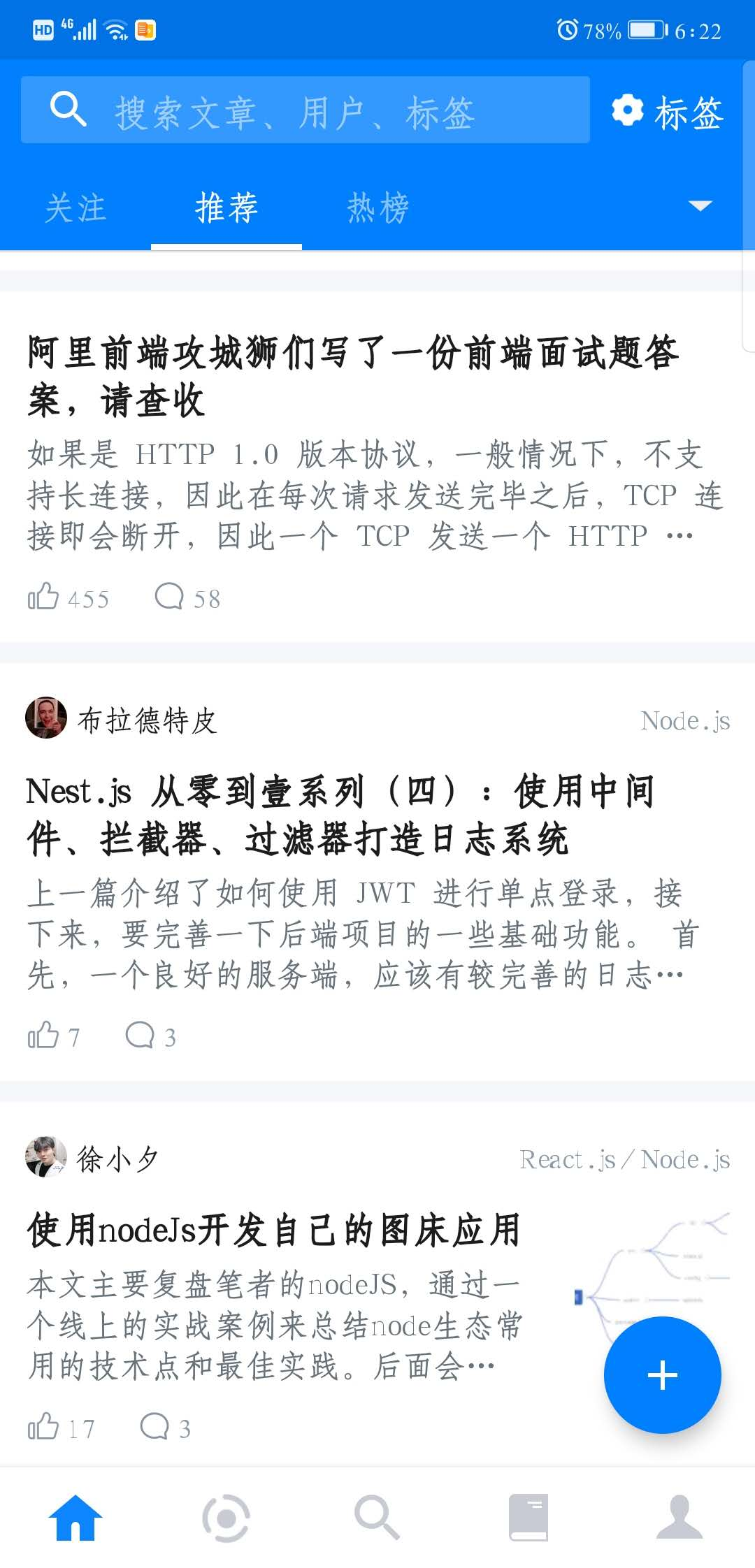Image resolution: width=755 pixels, height=1568 pixels.
Task: Expand the tab dropdown arrow
Action: (x=700, y=205)
